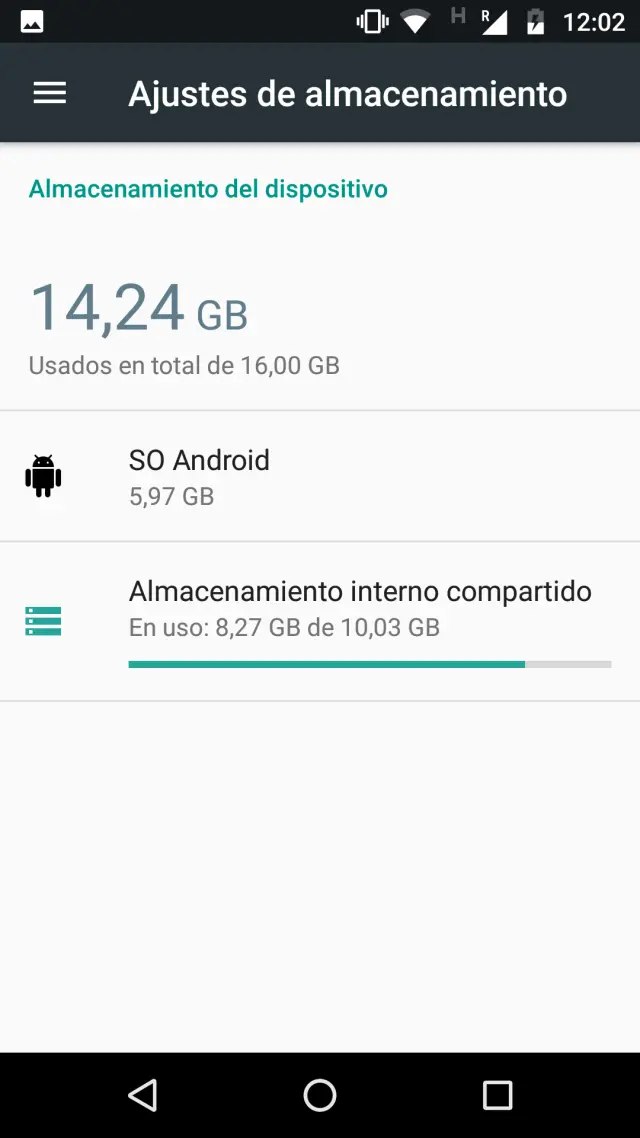This screenshot has width=640, height=1138.
Task: Show recent apps
Action: [497, 1094]
